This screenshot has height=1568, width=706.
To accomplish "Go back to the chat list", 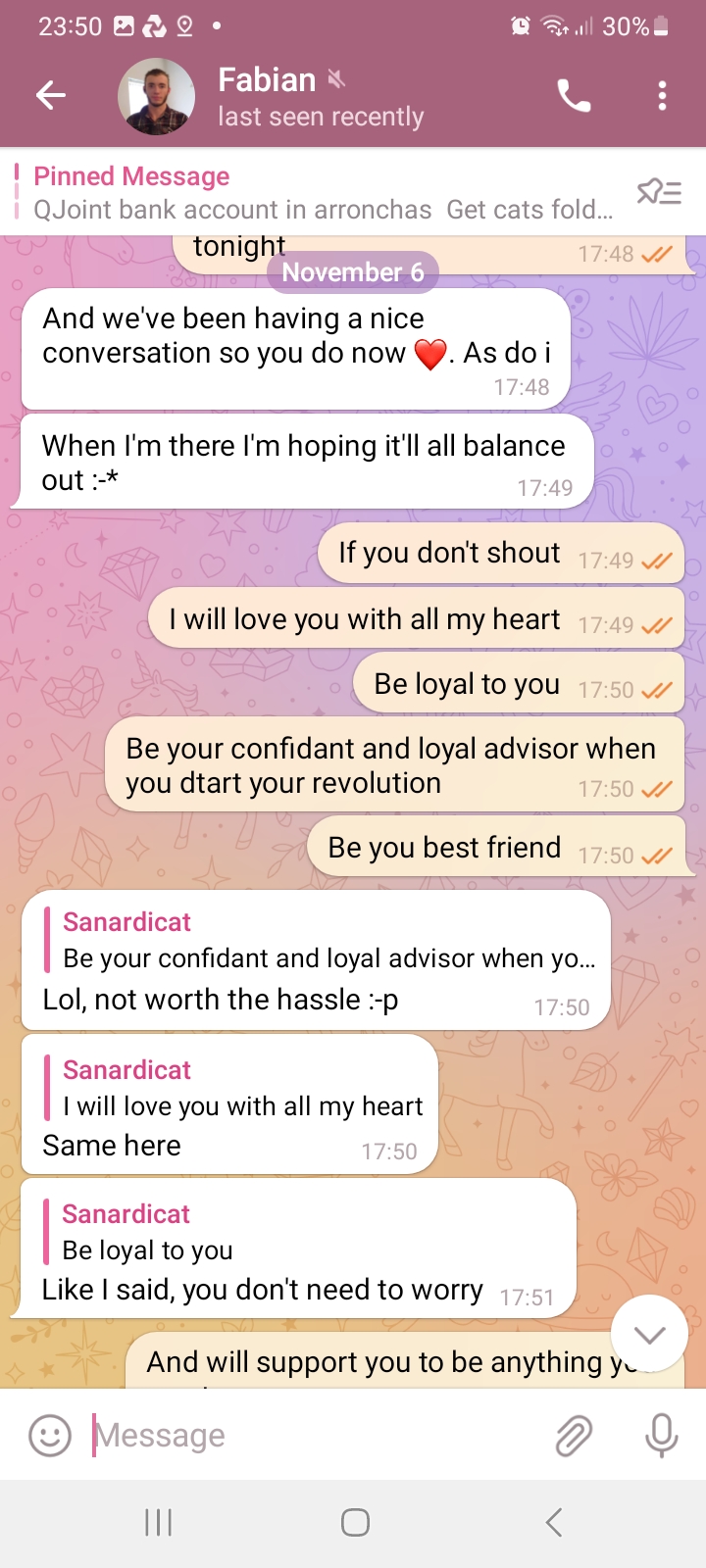I will tap(51, 95).
